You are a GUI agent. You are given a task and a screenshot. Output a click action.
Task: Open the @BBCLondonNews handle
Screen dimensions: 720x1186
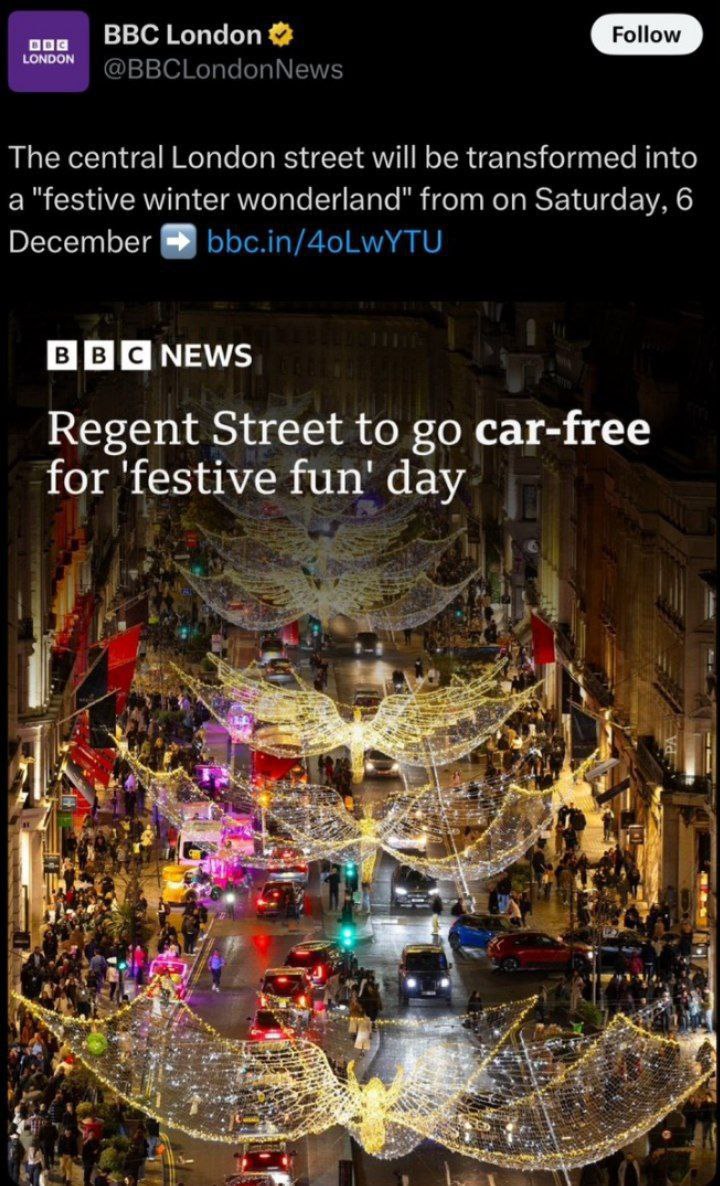(x=223, y=69)
